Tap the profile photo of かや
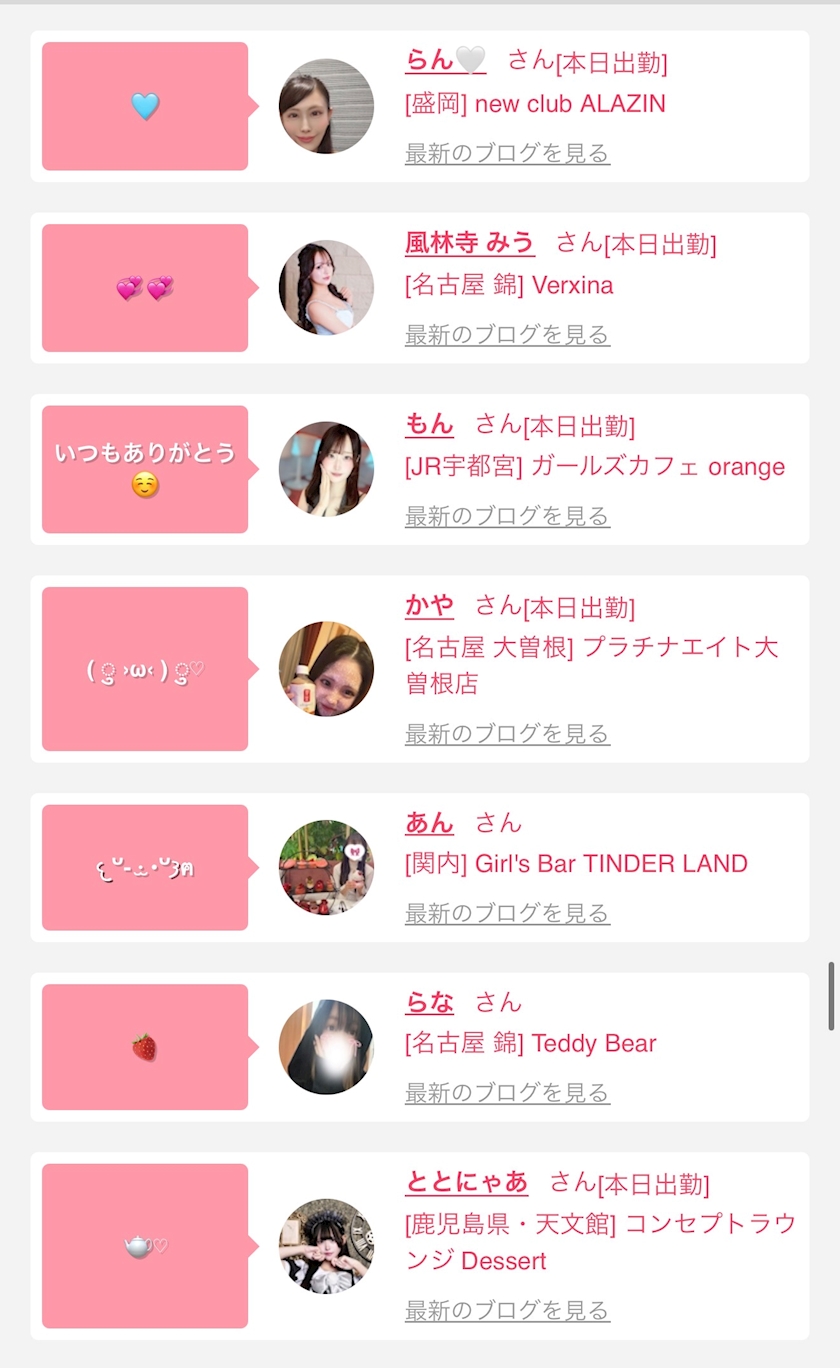The width and height of the screenshot is (840, 1368). [x=326, y=669]
